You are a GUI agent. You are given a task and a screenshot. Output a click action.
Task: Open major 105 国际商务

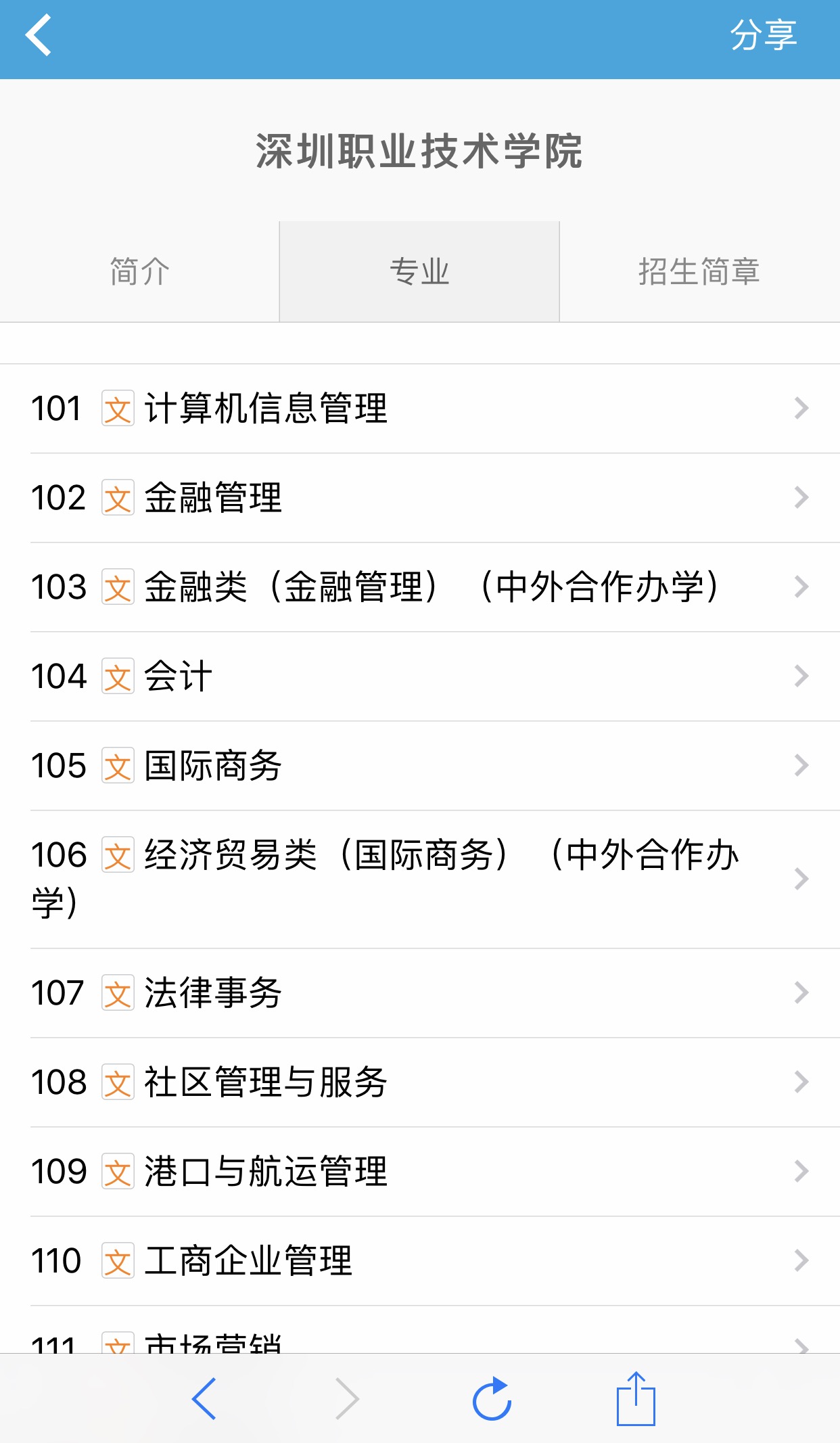coord(419,766)
